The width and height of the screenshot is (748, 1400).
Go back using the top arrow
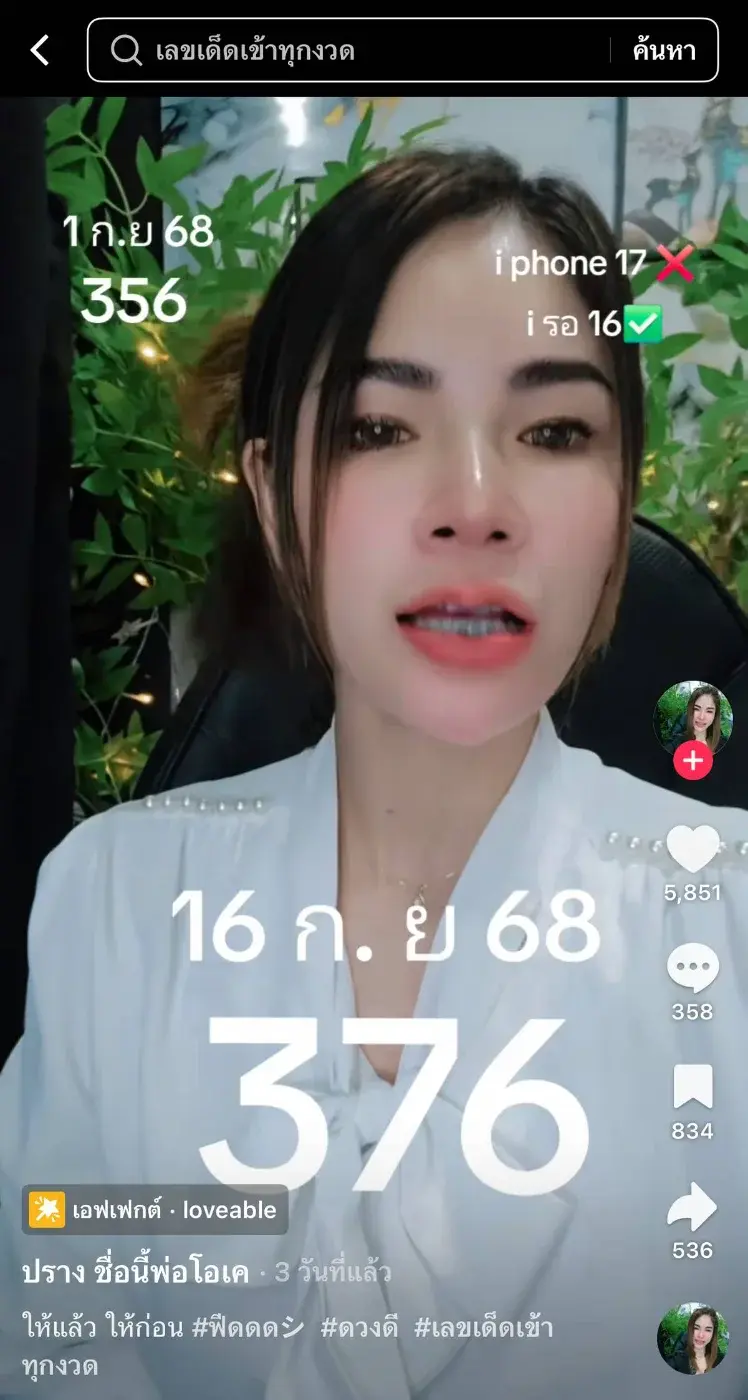coord(40,50)
